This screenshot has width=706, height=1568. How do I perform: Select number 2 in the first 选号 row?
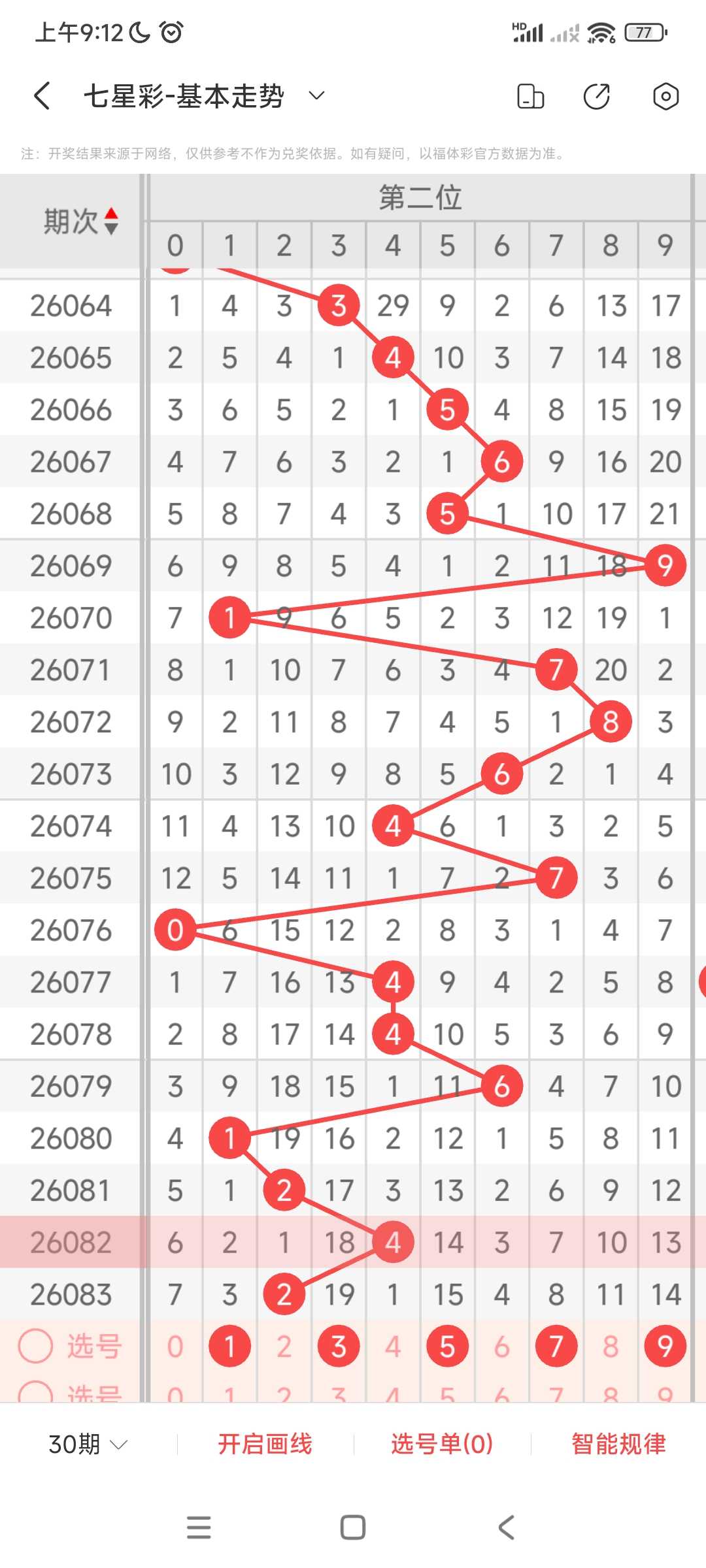[284, 1347]
